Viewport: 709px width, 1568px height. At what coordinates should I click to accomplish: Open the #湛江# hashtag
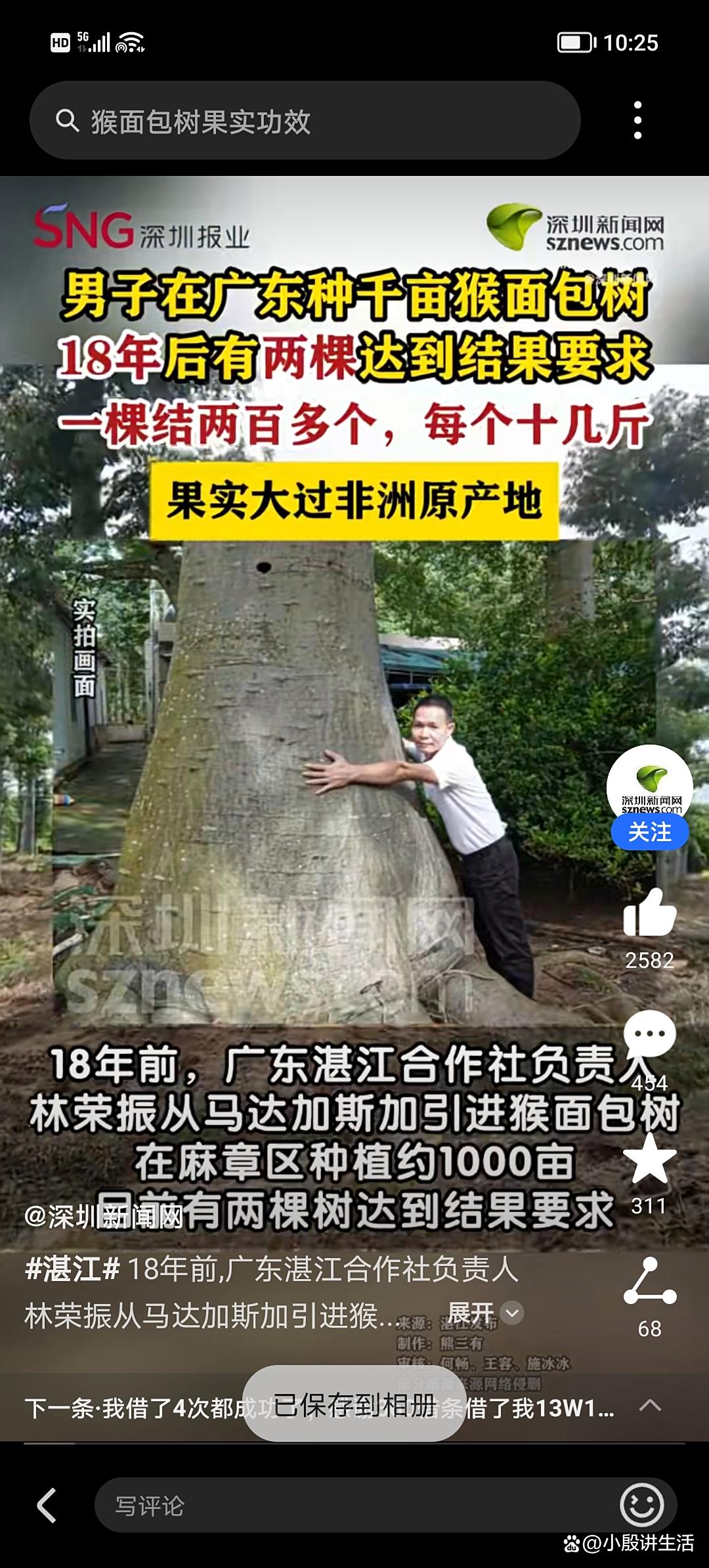point(72,1269)
